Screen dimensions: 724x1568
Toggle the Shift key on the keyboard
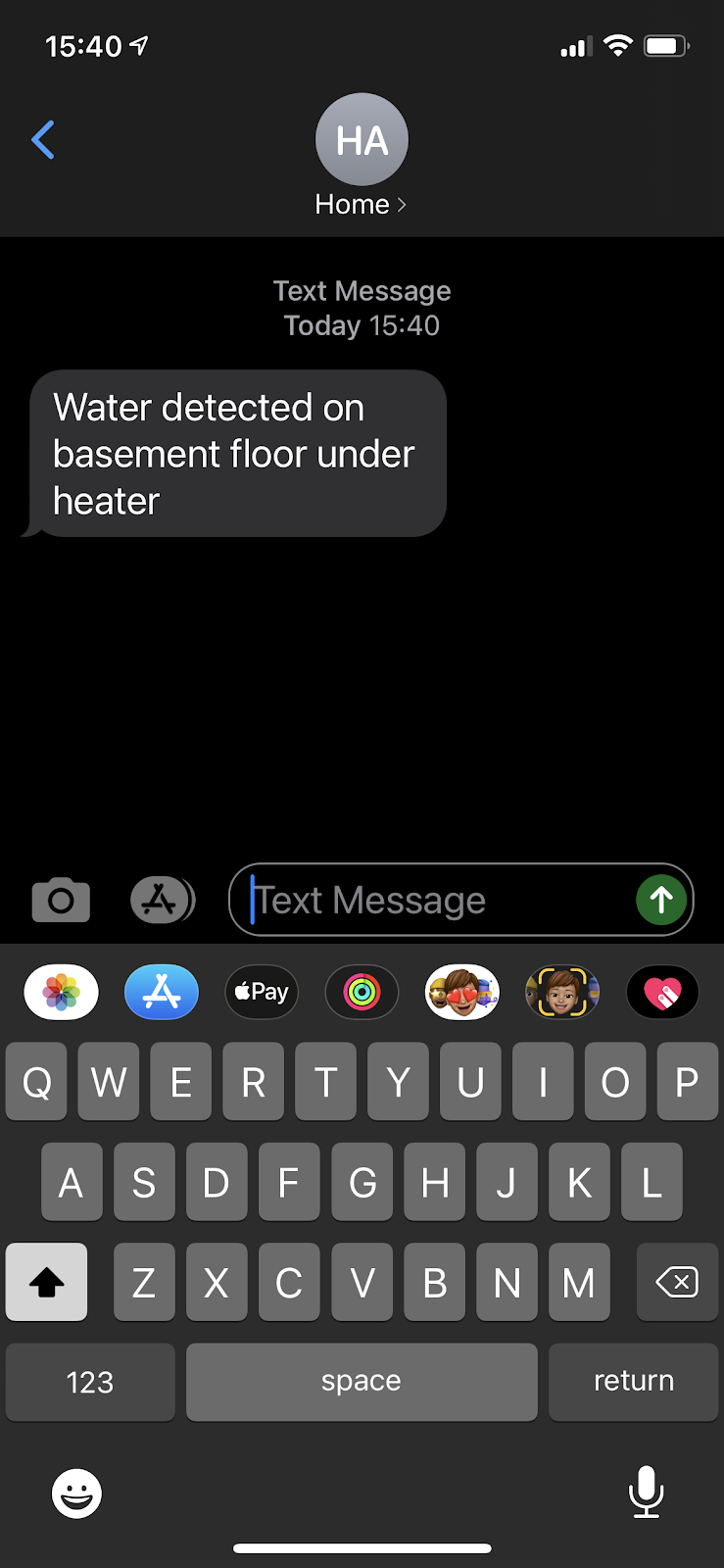pos(46,1282)
